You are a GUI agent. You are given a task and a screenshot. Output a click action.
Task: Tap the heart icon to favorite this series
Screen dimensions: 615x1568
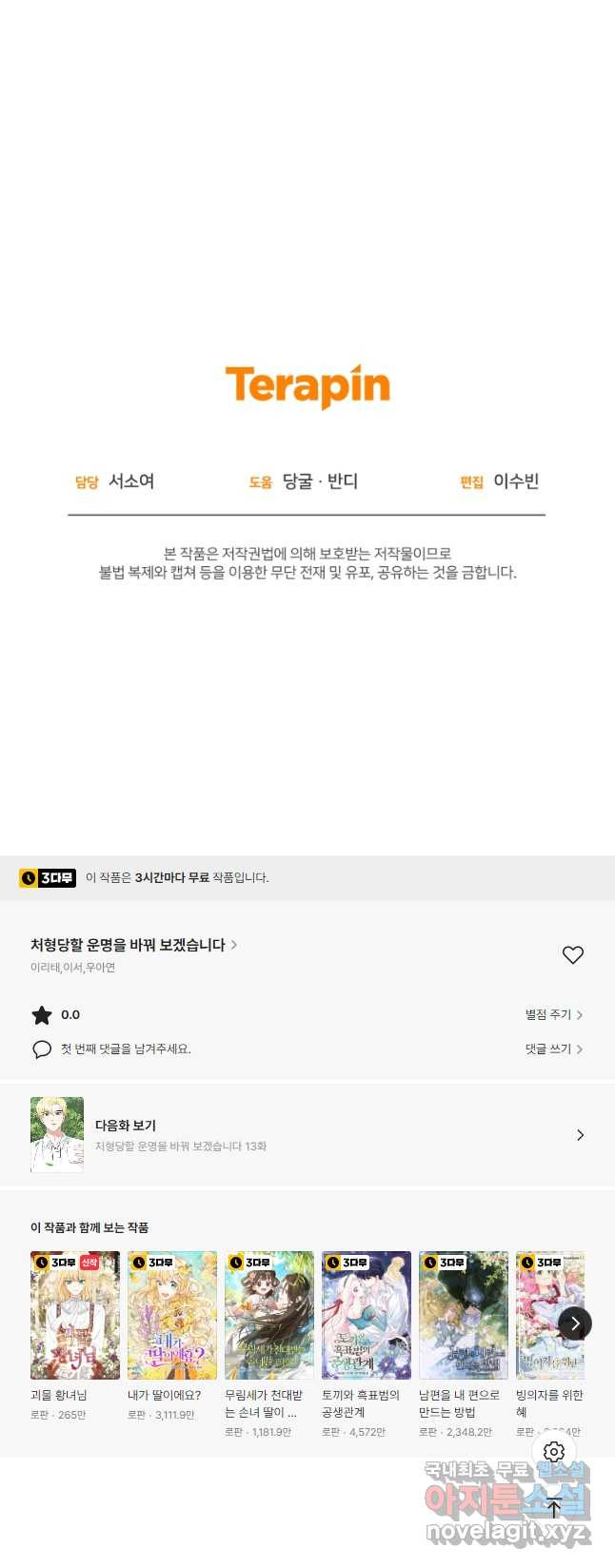(572, 955)
